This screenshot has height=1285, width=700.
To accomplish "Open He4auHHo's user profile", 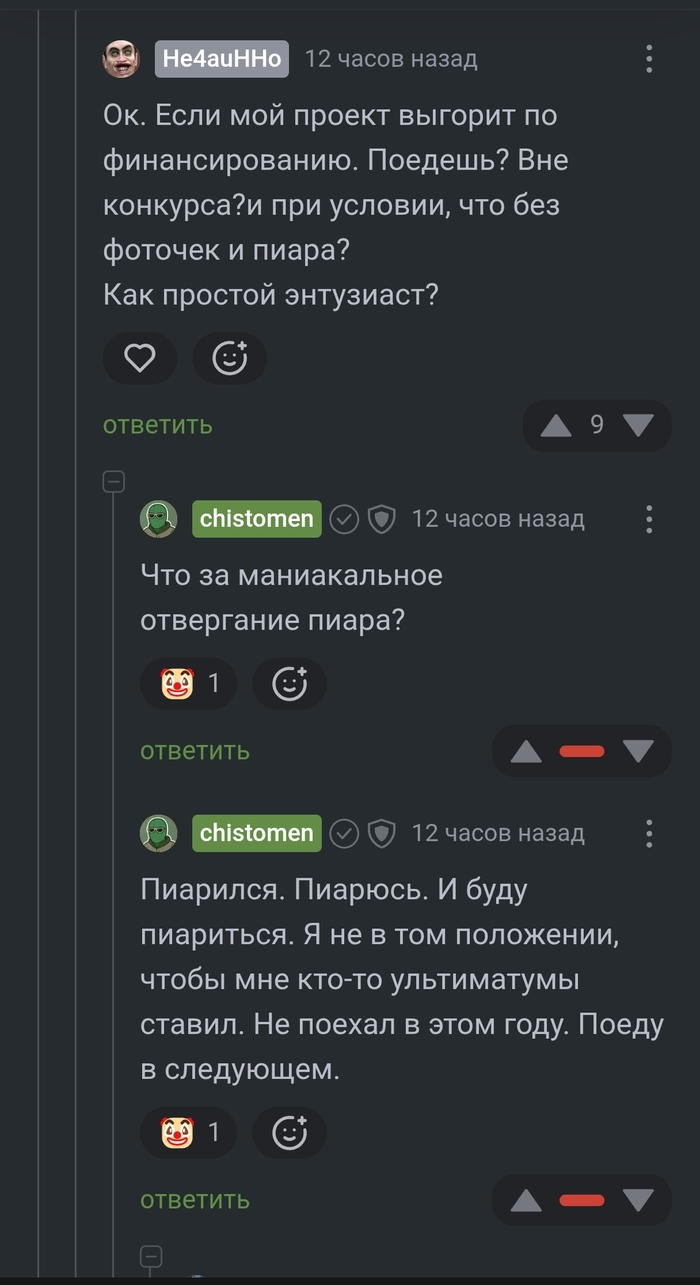I will coord(221,59).
